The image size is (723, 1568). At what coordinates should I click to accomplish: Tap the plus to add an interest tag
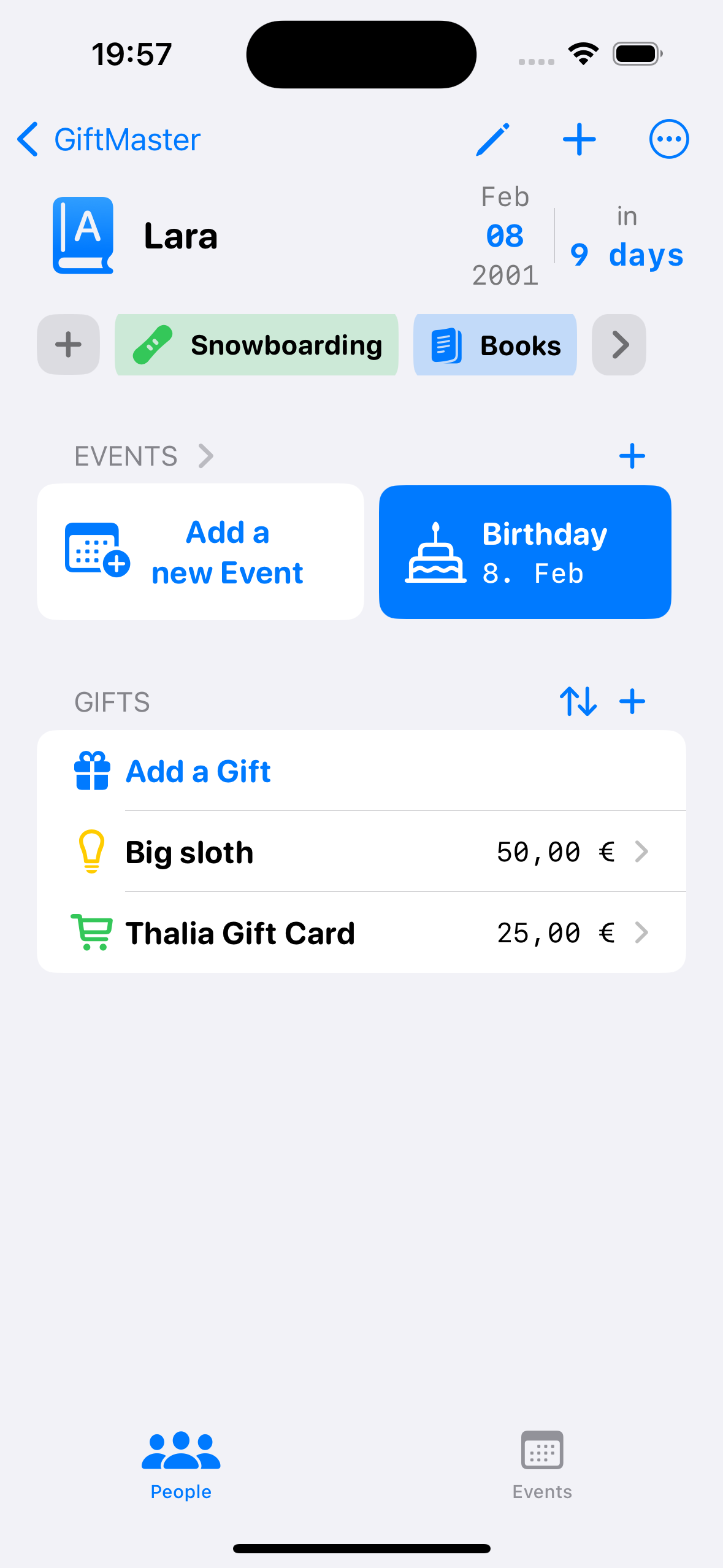(67, 344)
